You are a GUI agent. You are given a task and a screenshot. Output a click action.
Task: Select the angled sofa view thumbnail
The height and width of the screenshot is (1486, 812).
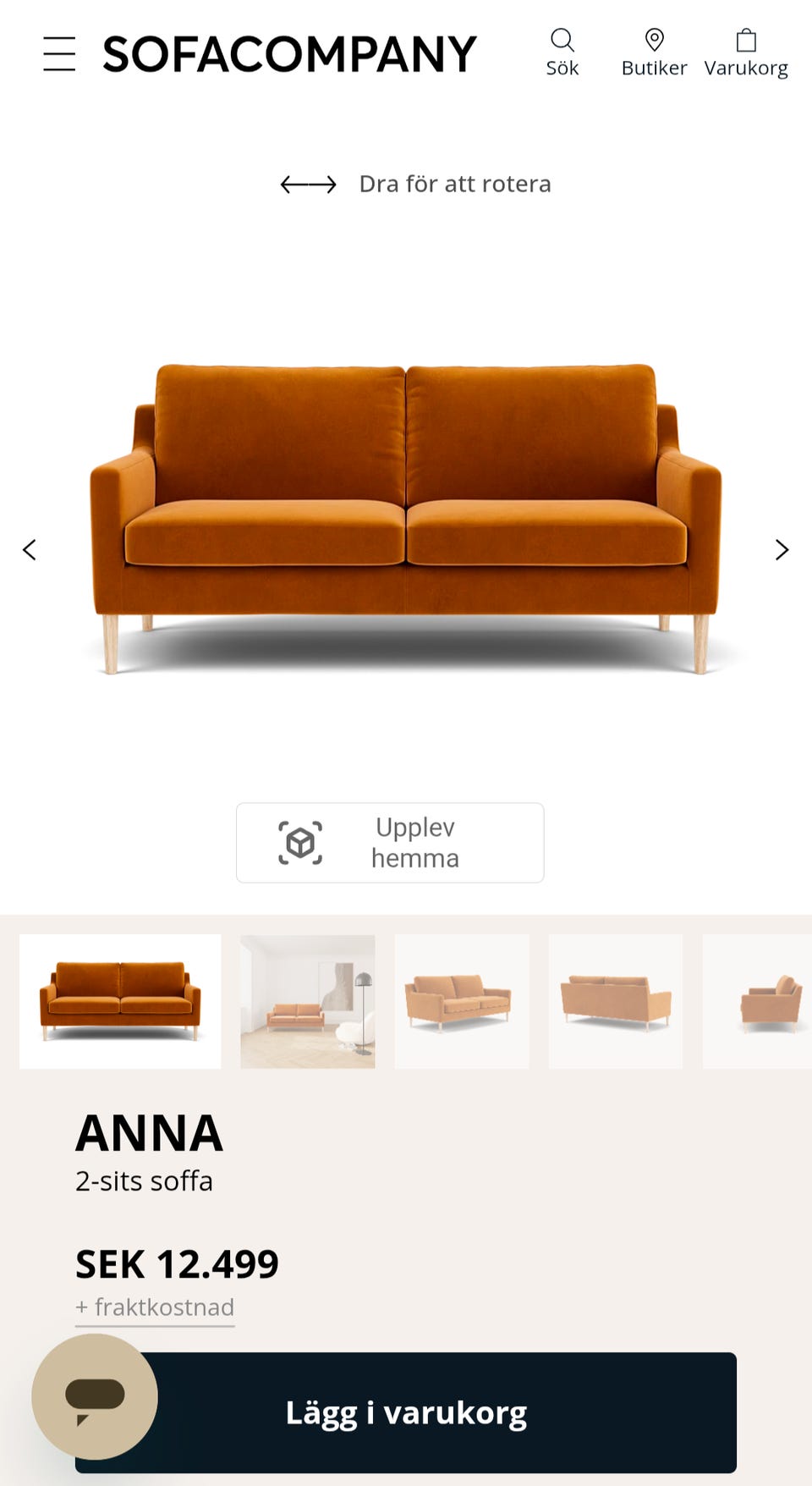pos(462,1001)
